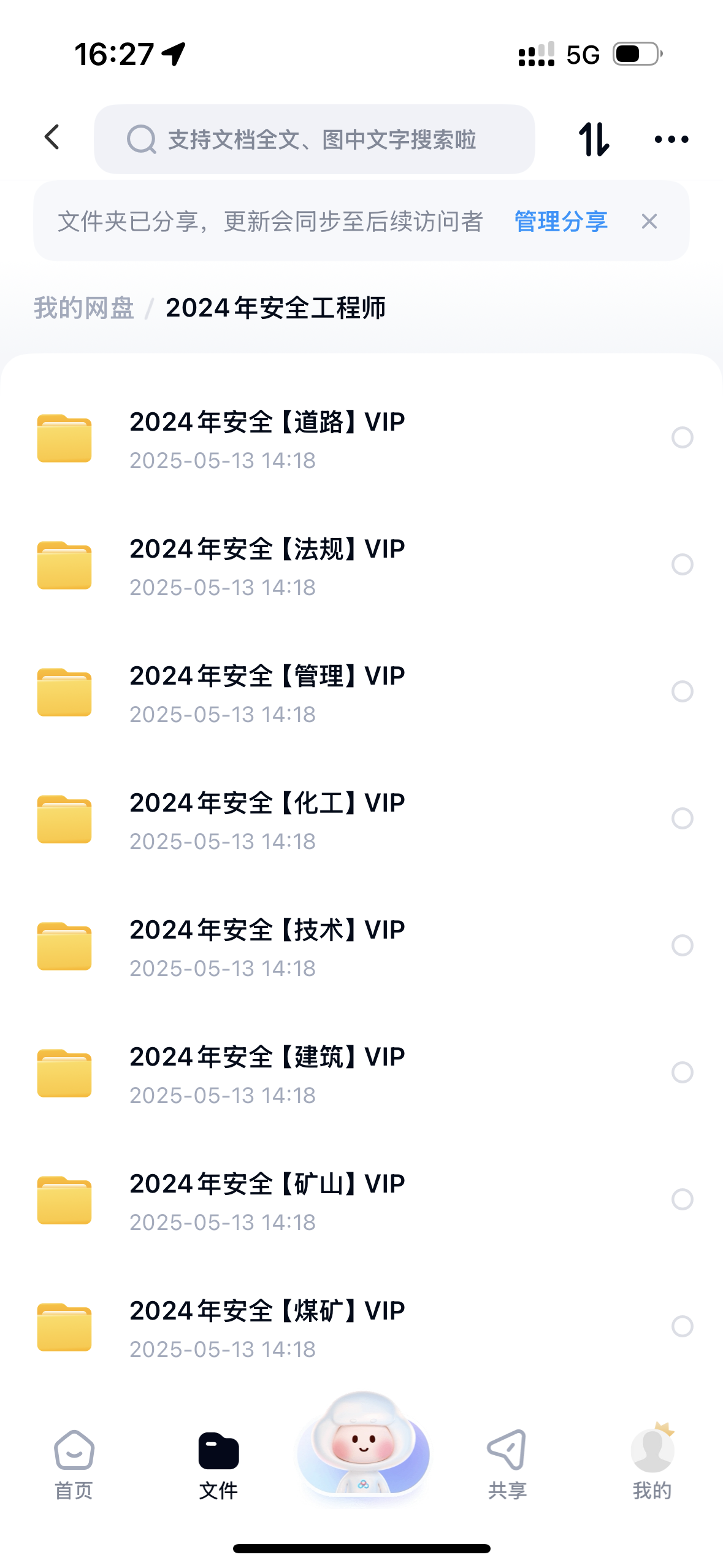Select the 2024年安全【煤矿】VIP folder checkbox

point(682,1326)
